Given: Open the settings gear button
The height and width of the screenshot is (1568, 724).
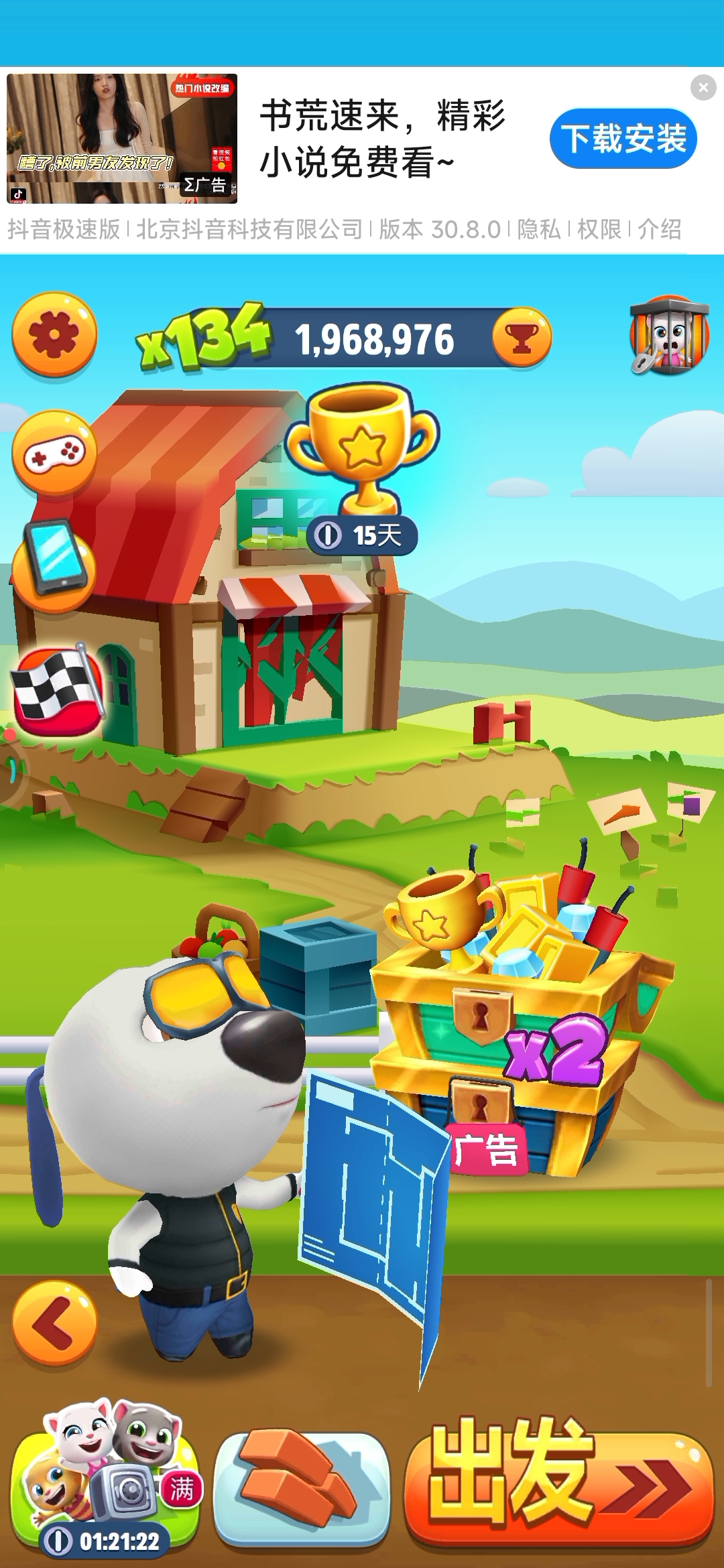Looking at the screenshot, I should pyautogui.click(x=54, y=334).
